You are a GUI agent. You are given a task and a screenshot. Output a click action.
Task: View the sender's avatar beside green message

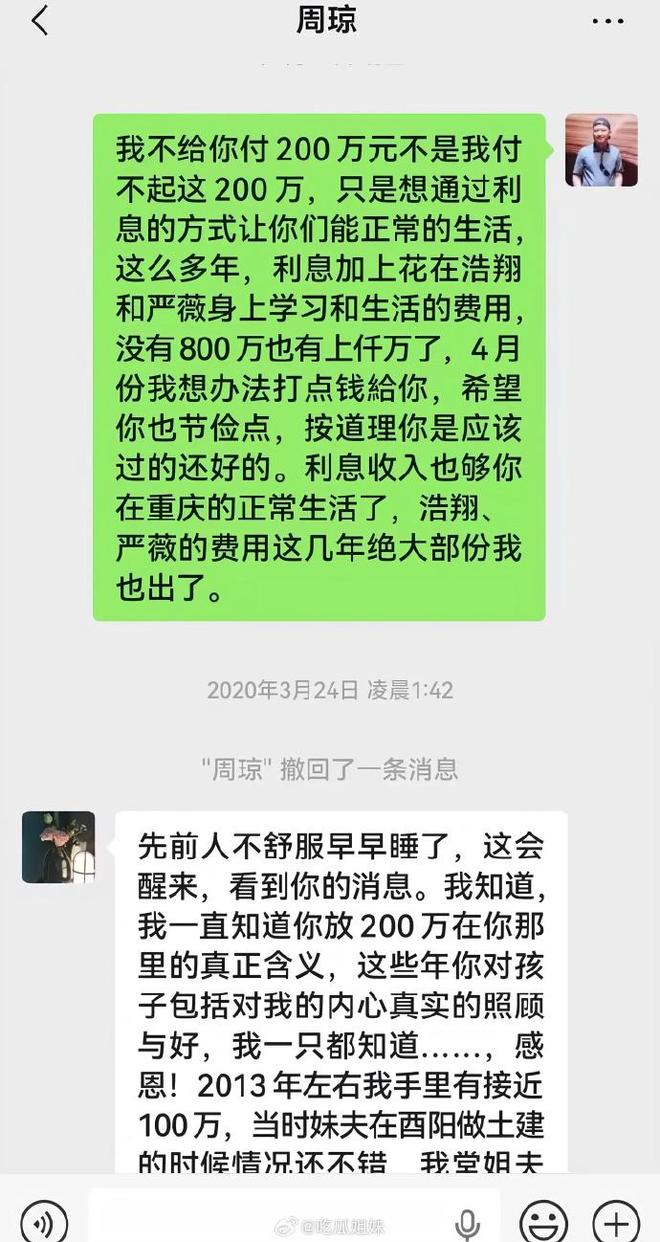pos(601,150)
